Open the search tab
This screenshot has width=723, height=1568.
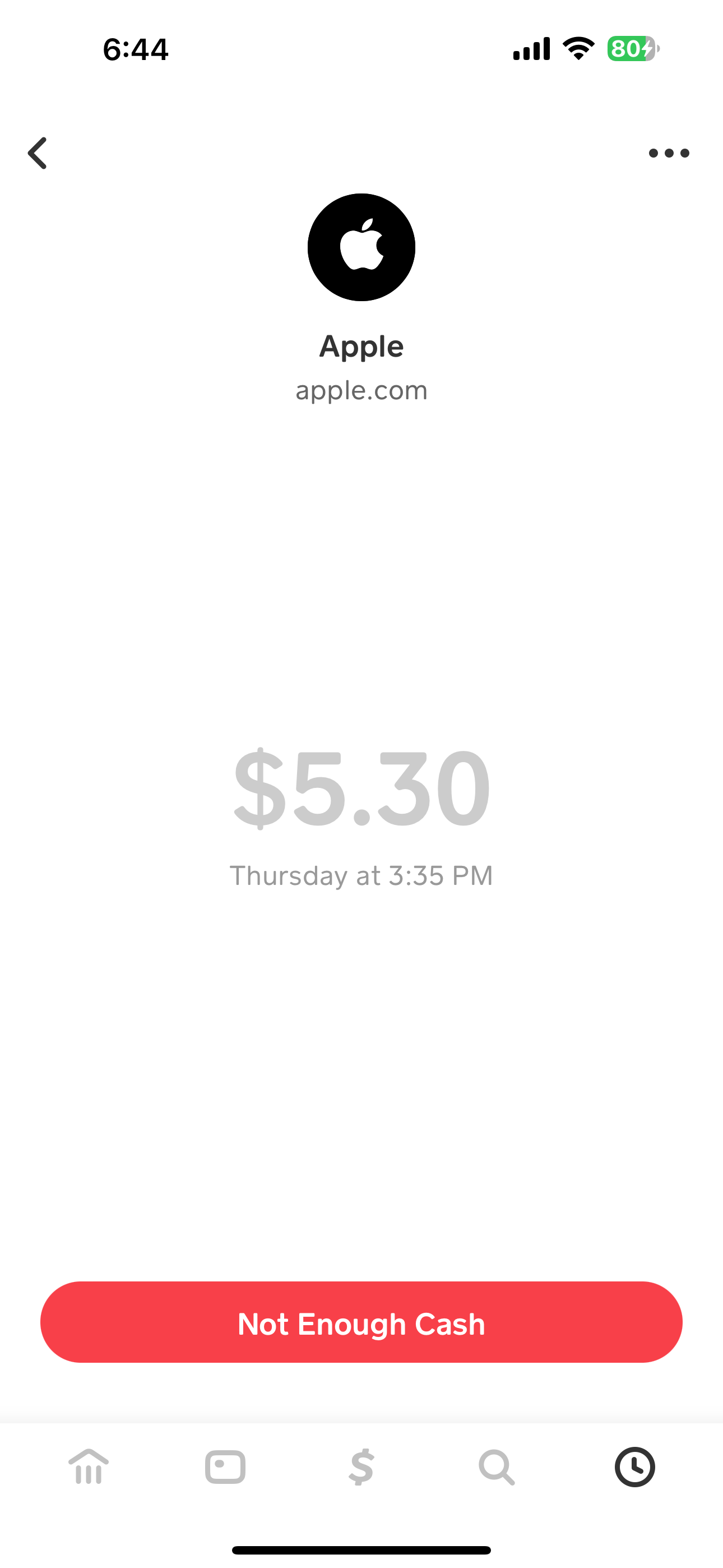pos(497,1466)
